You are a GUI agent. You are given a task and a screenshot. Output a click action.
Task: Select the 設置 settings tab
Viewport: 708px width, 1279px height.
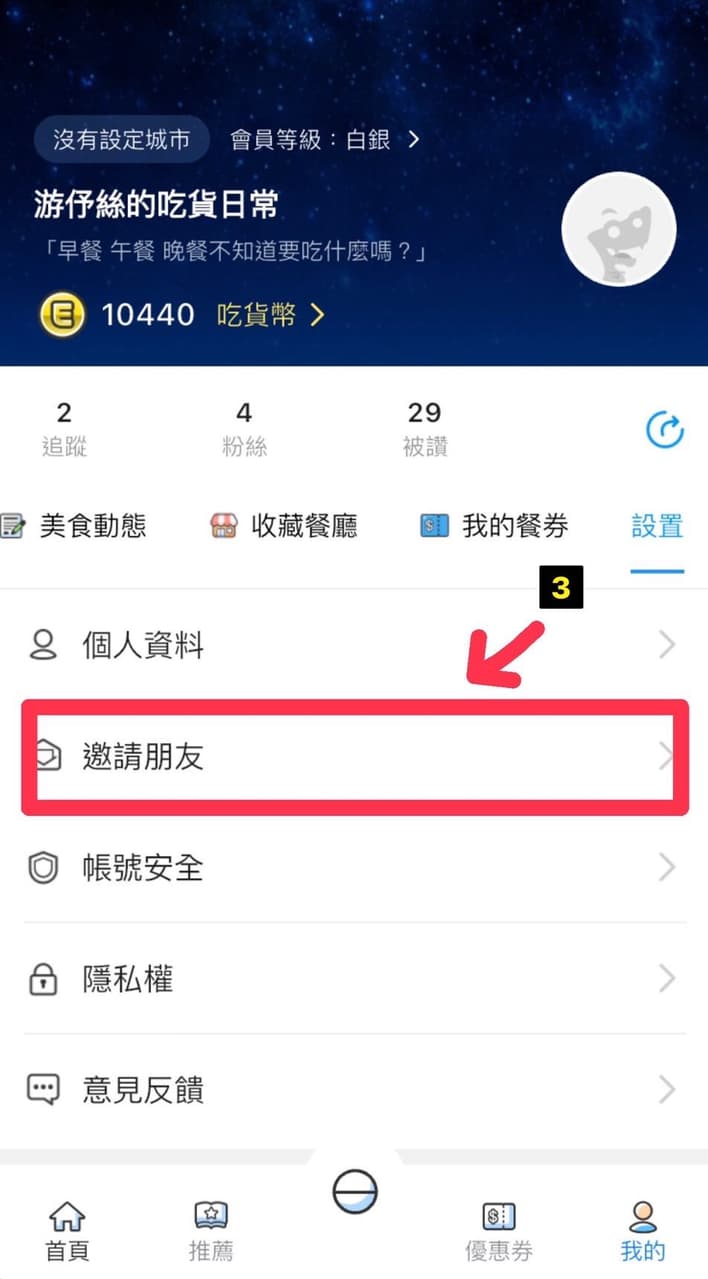pyautogui.click(x=657, y=526)
